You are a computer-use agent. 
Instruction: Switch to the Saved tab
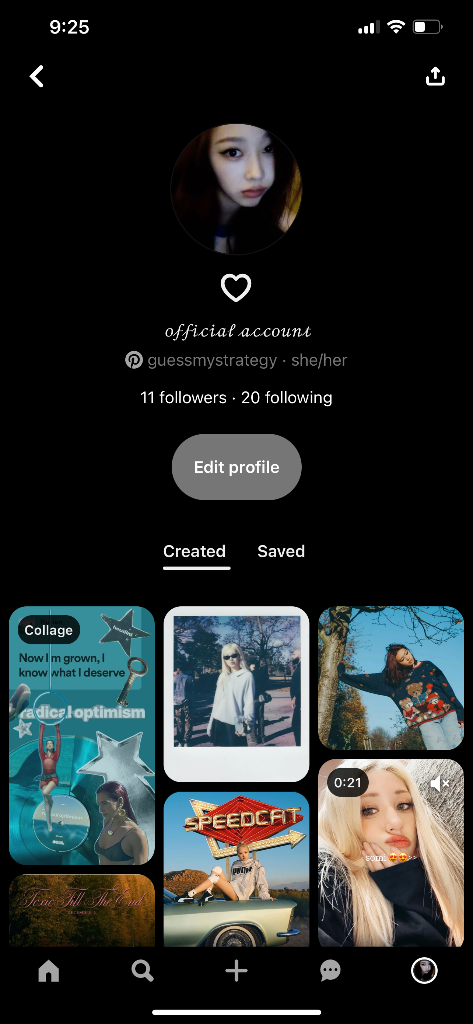click(281, 551)
